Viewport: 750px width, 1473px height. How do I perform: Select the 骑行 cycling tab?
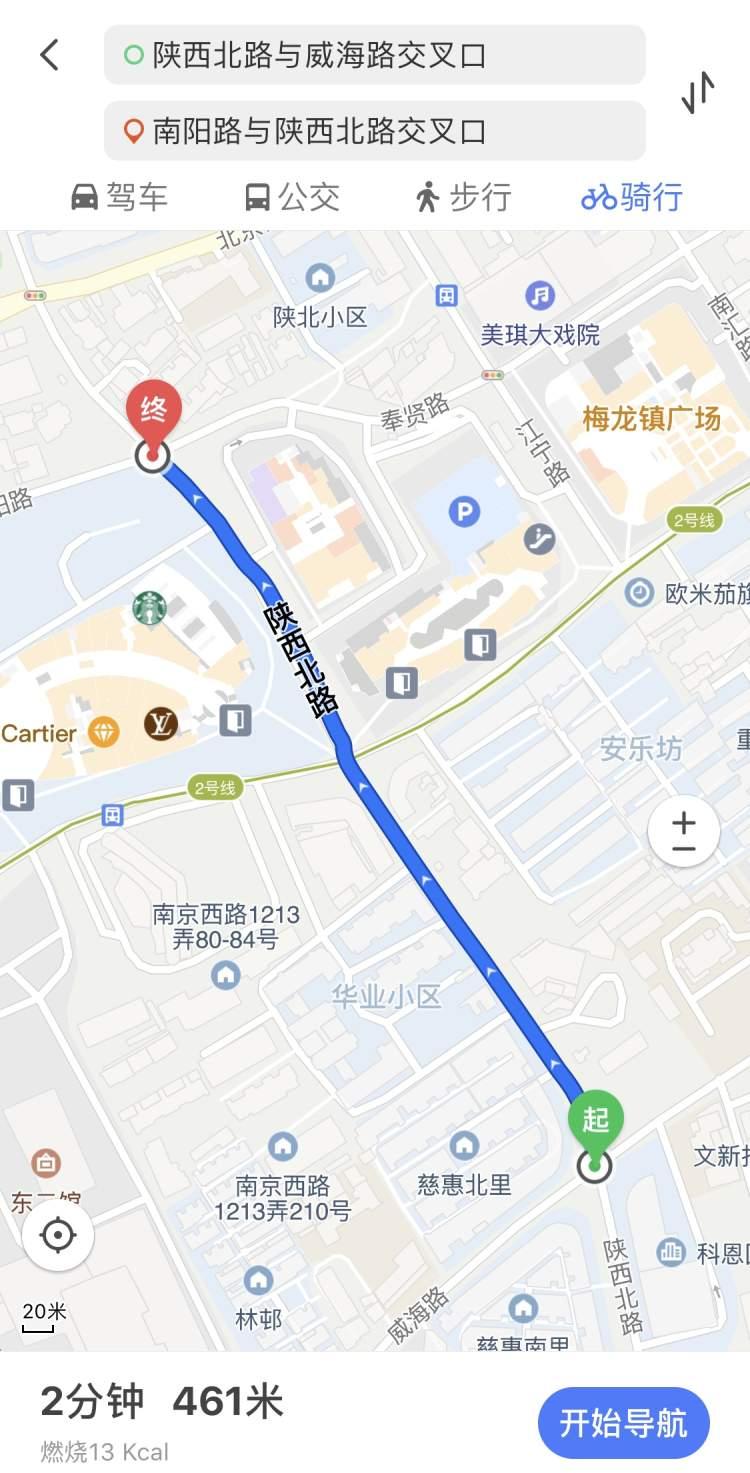tap(632, 197)
